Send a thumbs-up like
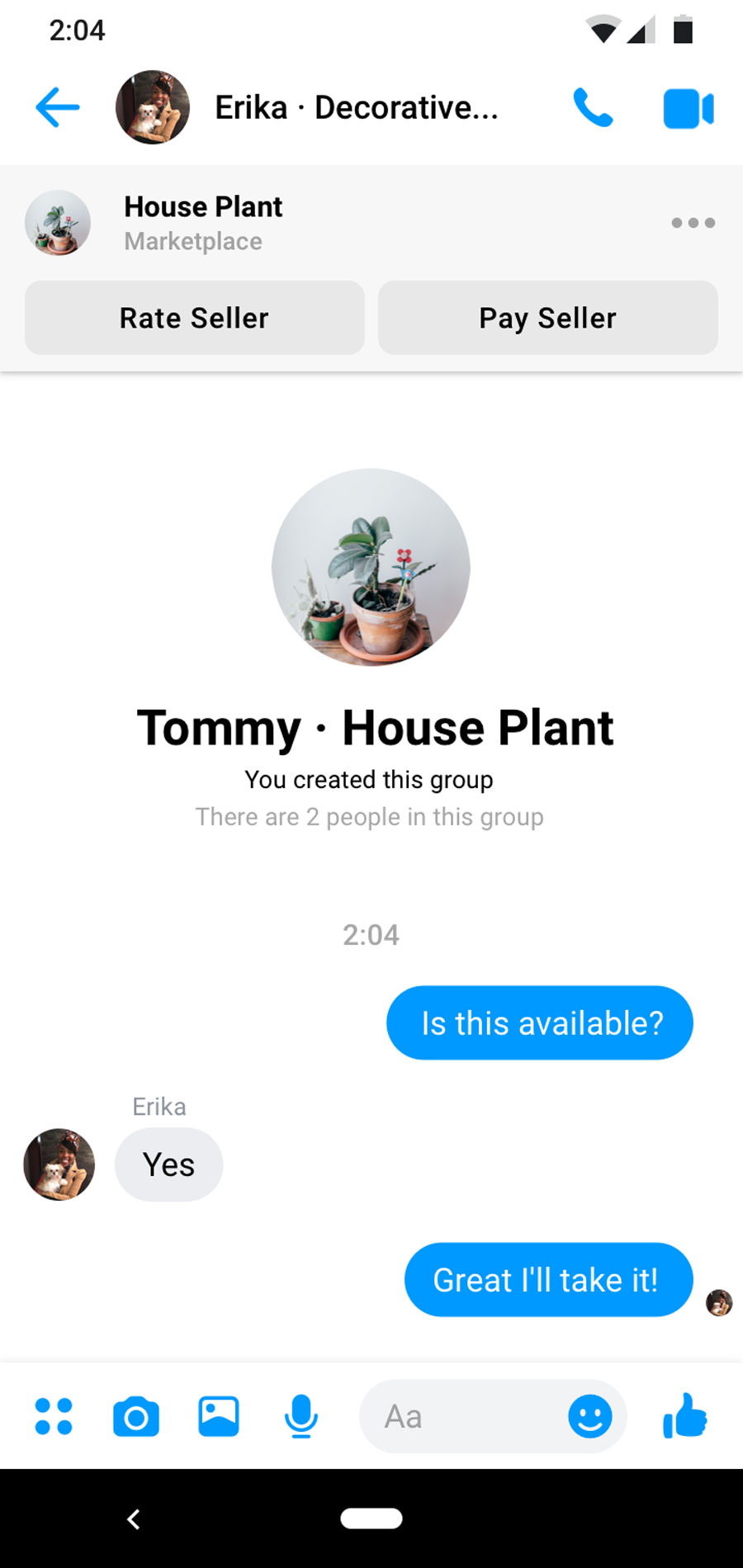The image size is (743, 1568). 685,1416
